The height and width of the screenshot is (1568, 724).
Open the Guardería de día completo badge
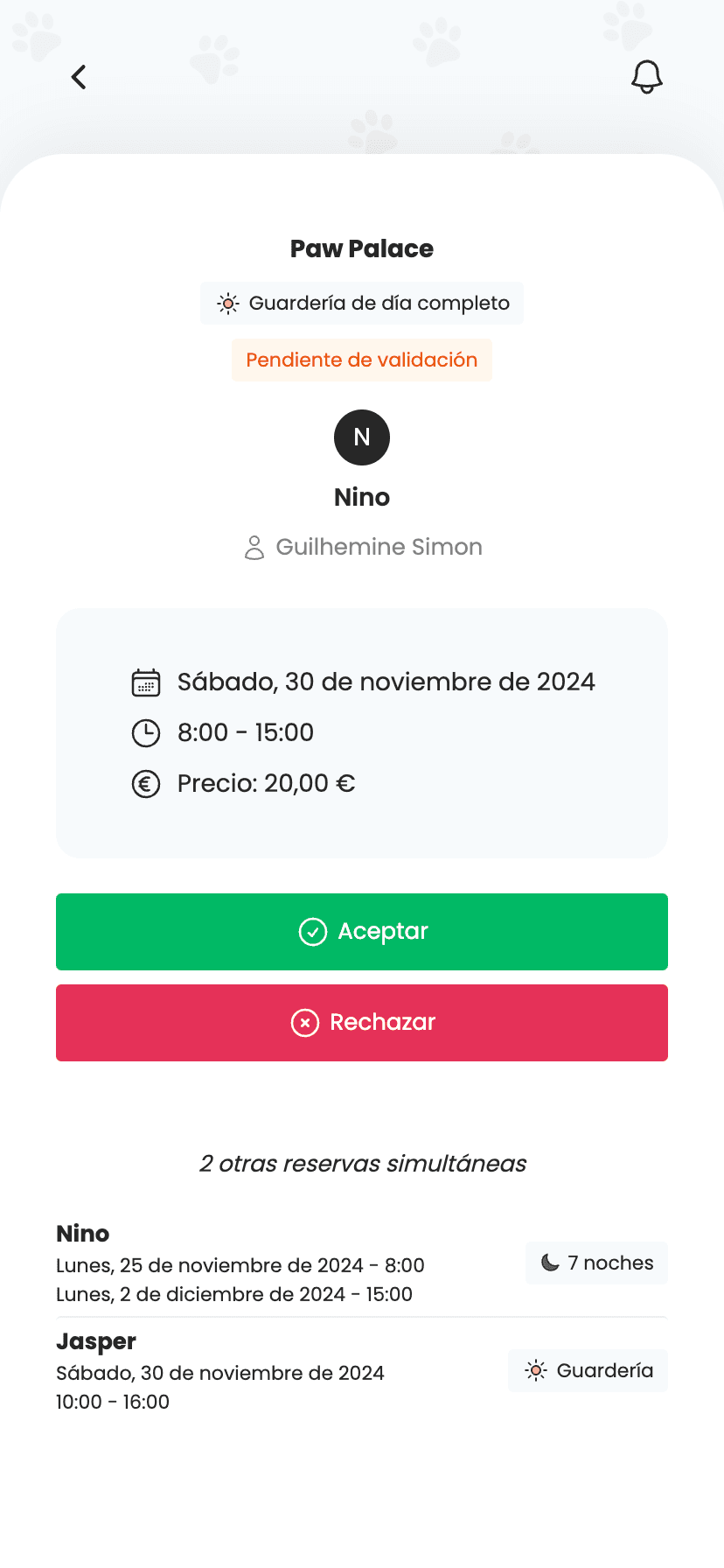(x=362, y=303)
